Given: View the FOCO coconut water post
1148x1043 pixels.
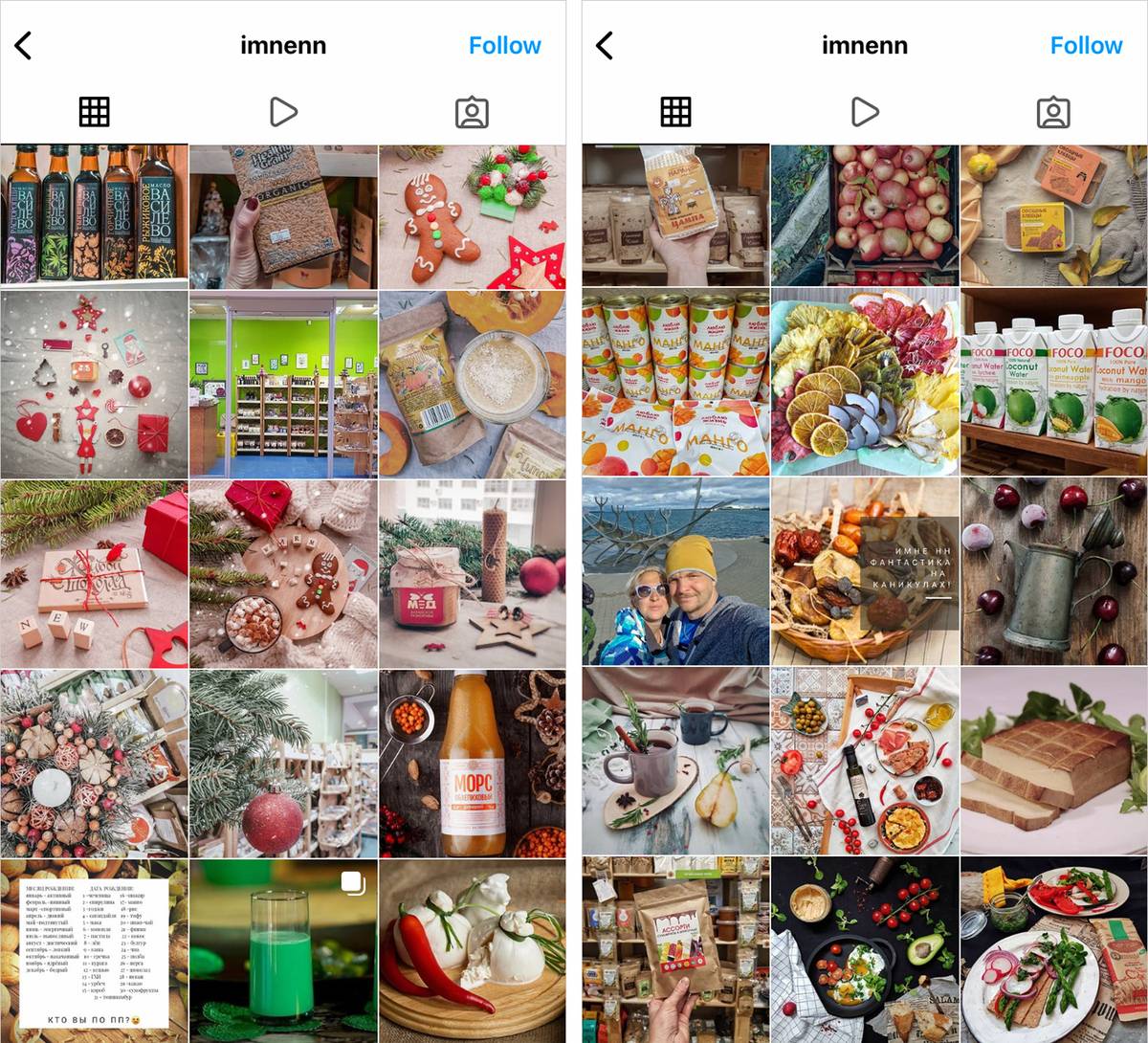Looking at the screenshot, I should coord(1053,383).
